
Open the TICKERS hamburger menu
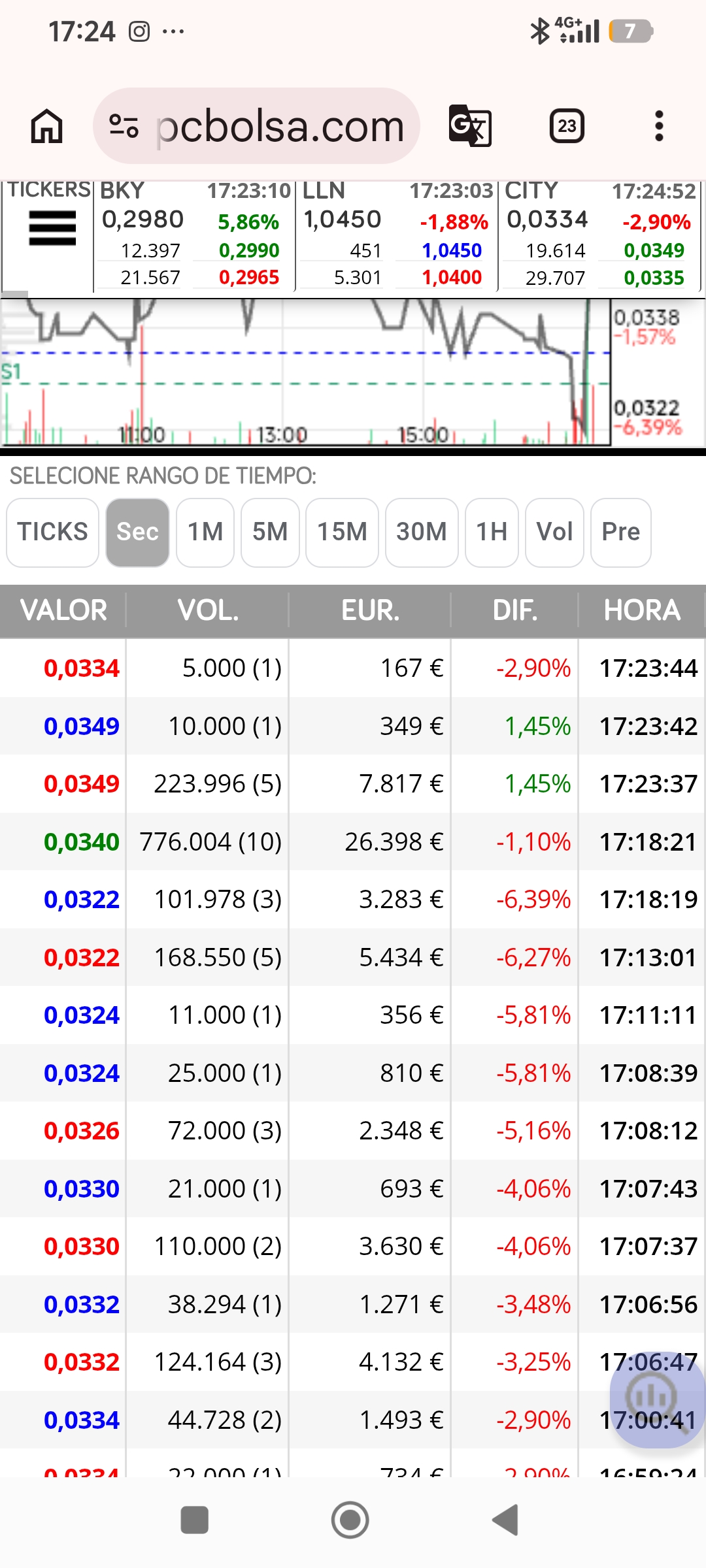pos(52,228)
